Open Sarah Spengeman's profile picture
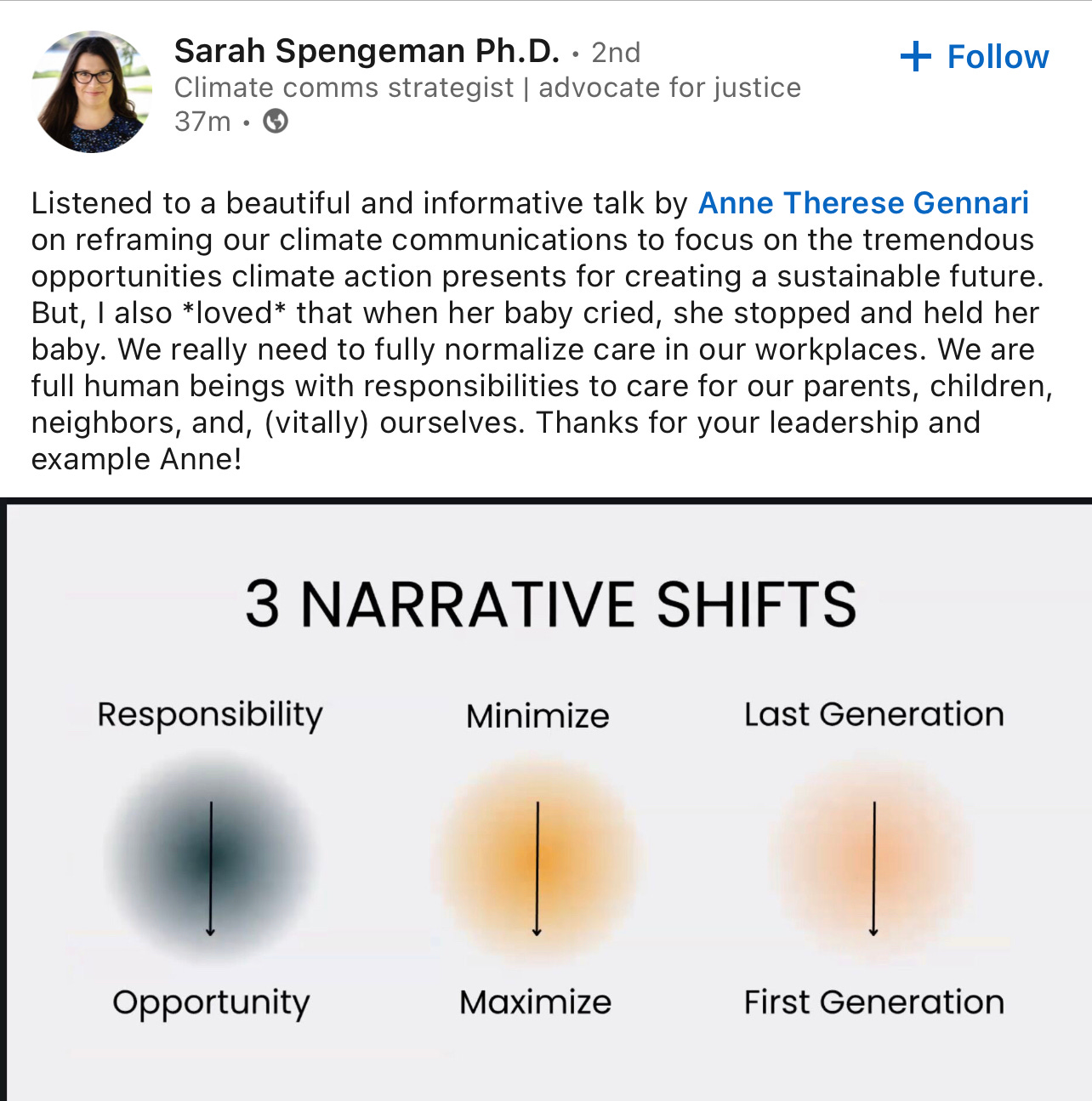The height and width of the screenshot is (1101, 1092). point(92,92)
